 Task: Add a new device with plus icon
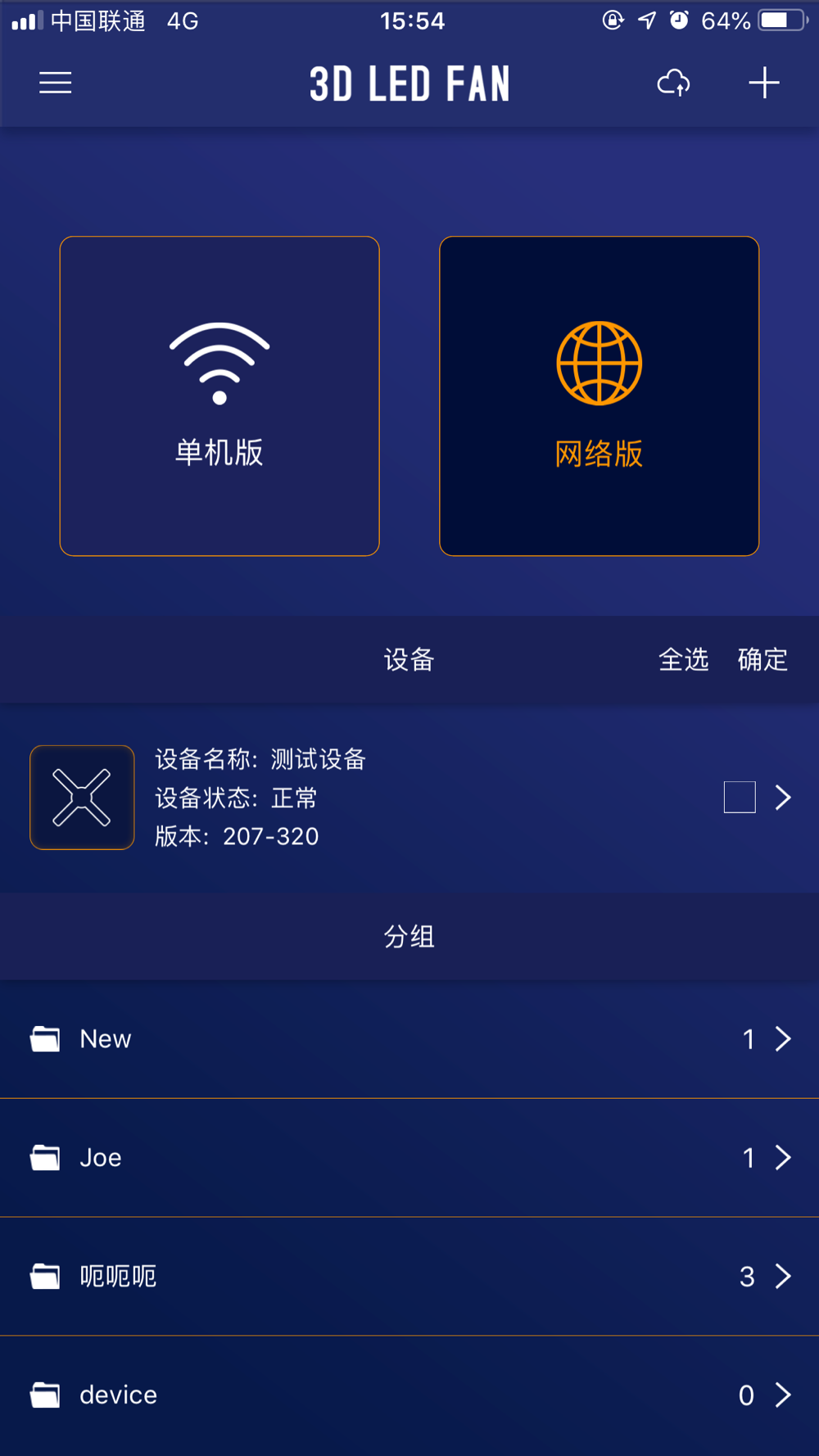[x=763, y=83]
